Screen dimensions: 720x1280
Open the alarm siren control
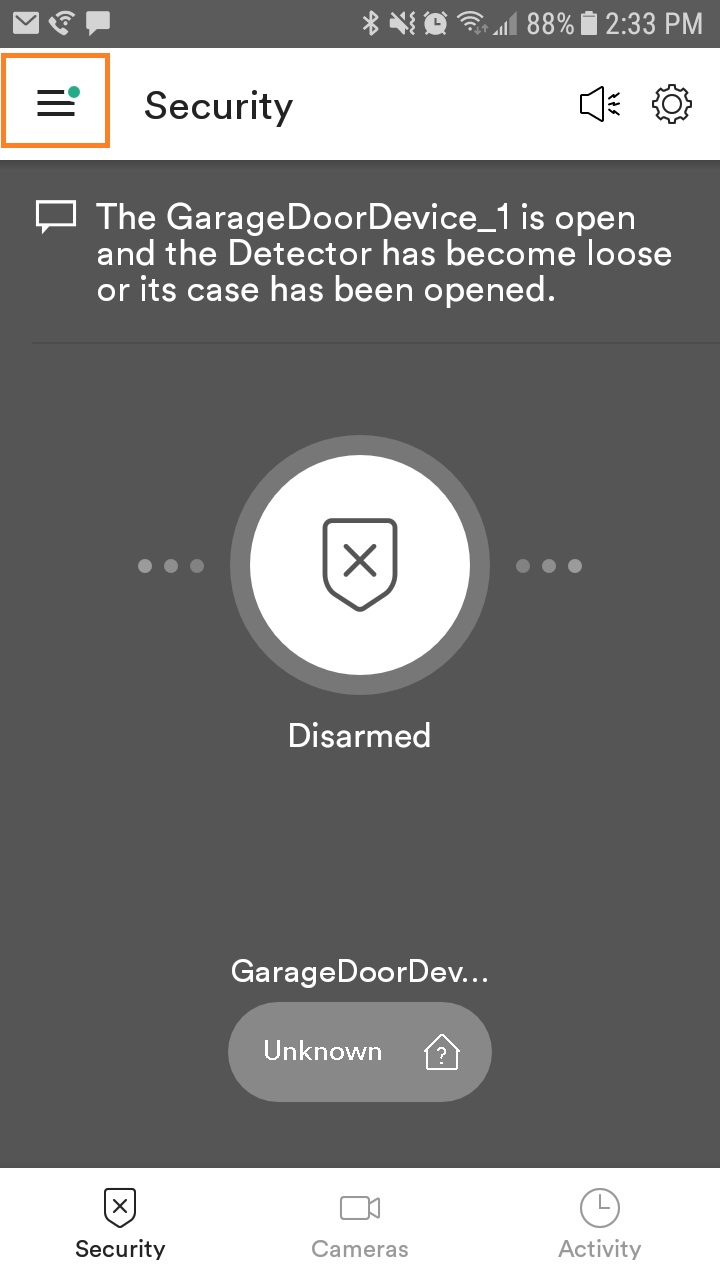(598, 103)
